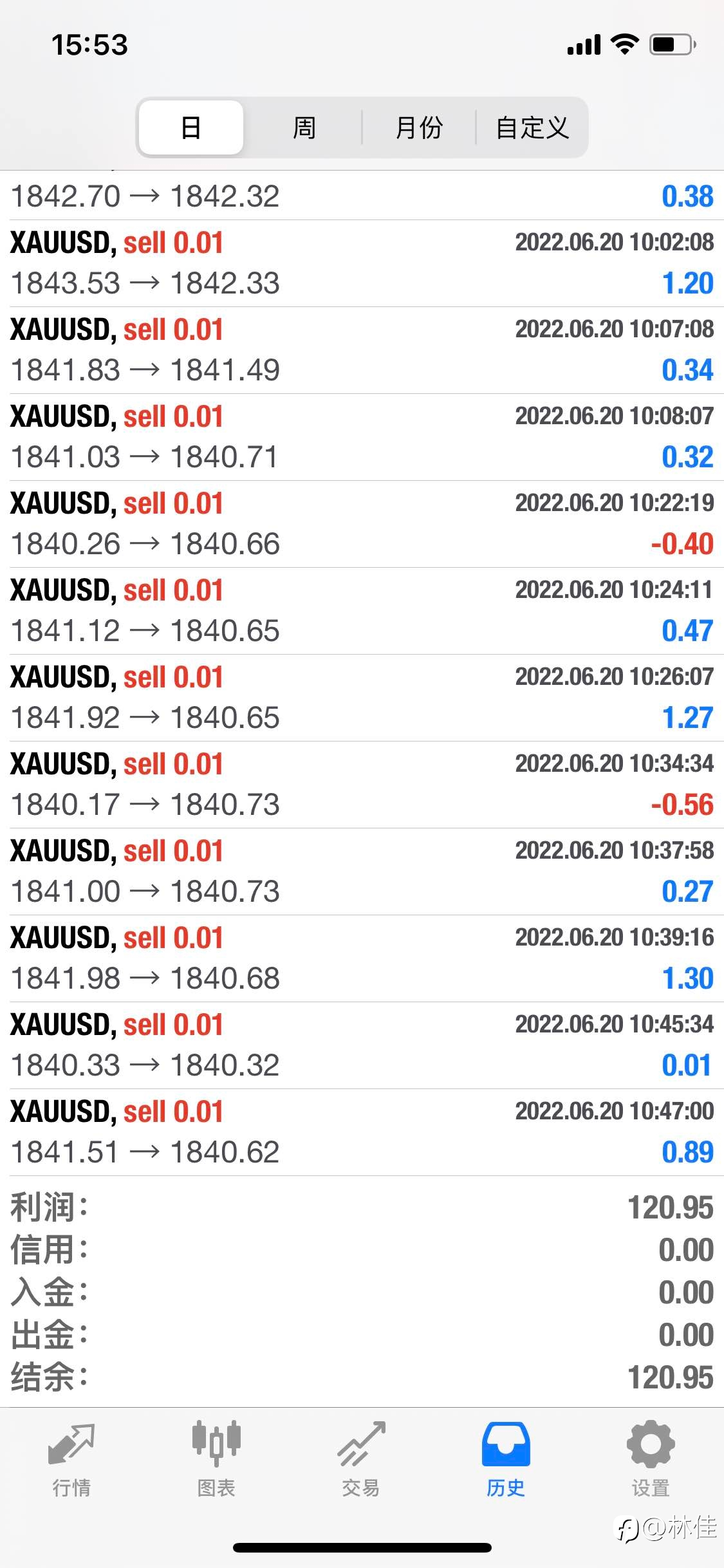Switch to the 周 (week) period
Image resolution: width=724 pixels, height=1568 pixels.
304,127
